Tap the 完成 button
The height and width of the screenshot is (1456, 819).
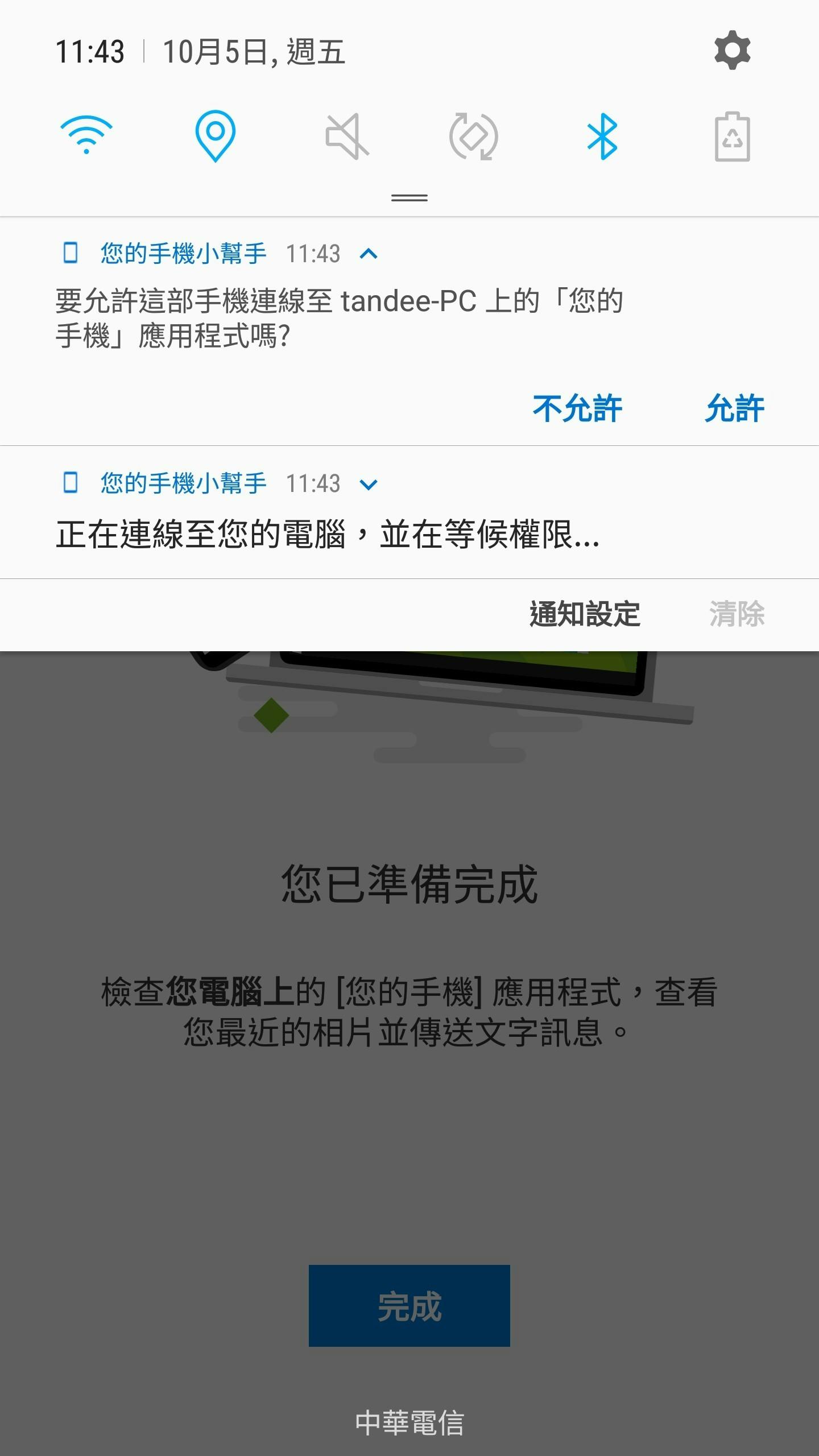(409, 1306)
